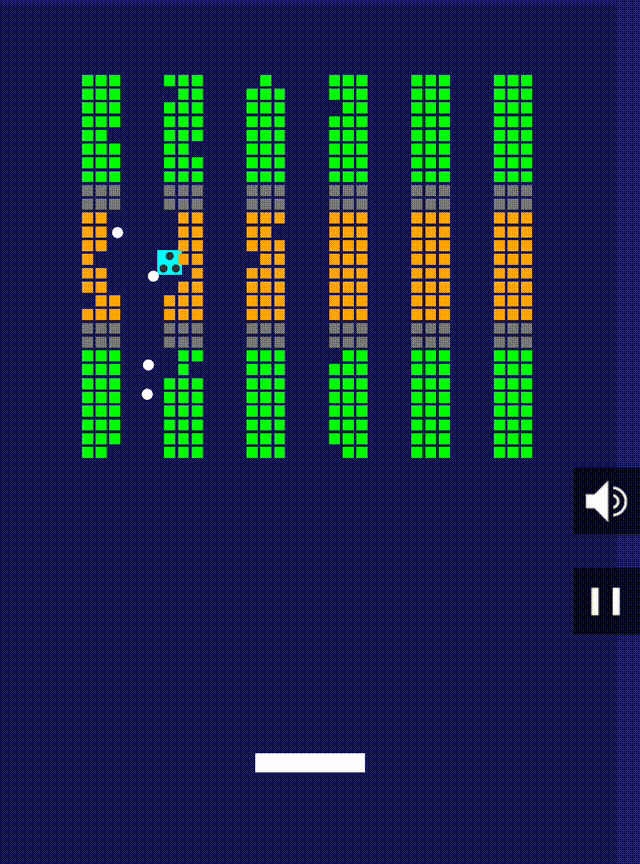
Task: Mute the game sound
Action: tap(606, 501)
